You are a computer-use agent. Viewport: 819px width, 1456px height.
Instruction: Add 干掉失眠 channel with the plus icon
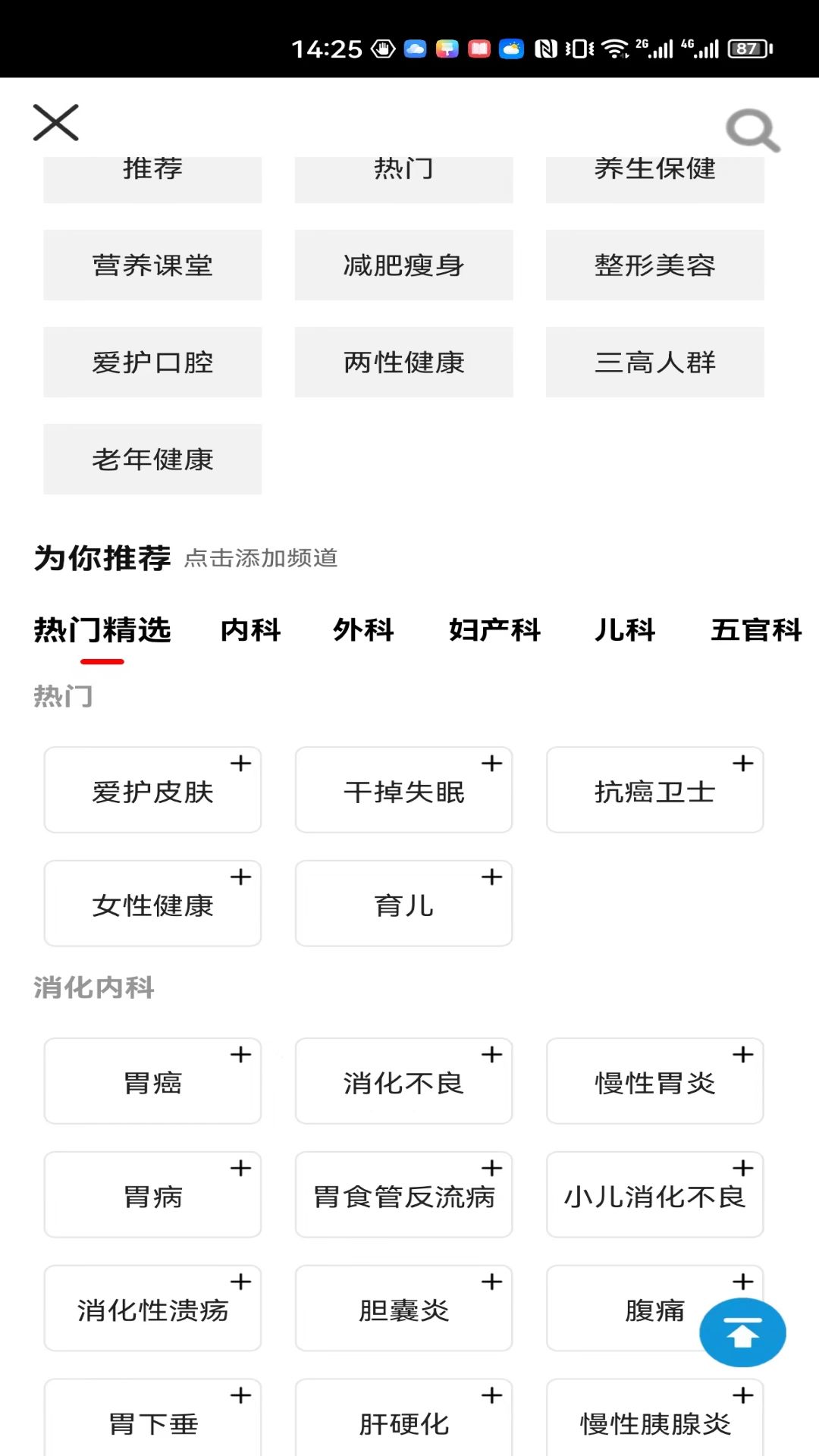492,764
